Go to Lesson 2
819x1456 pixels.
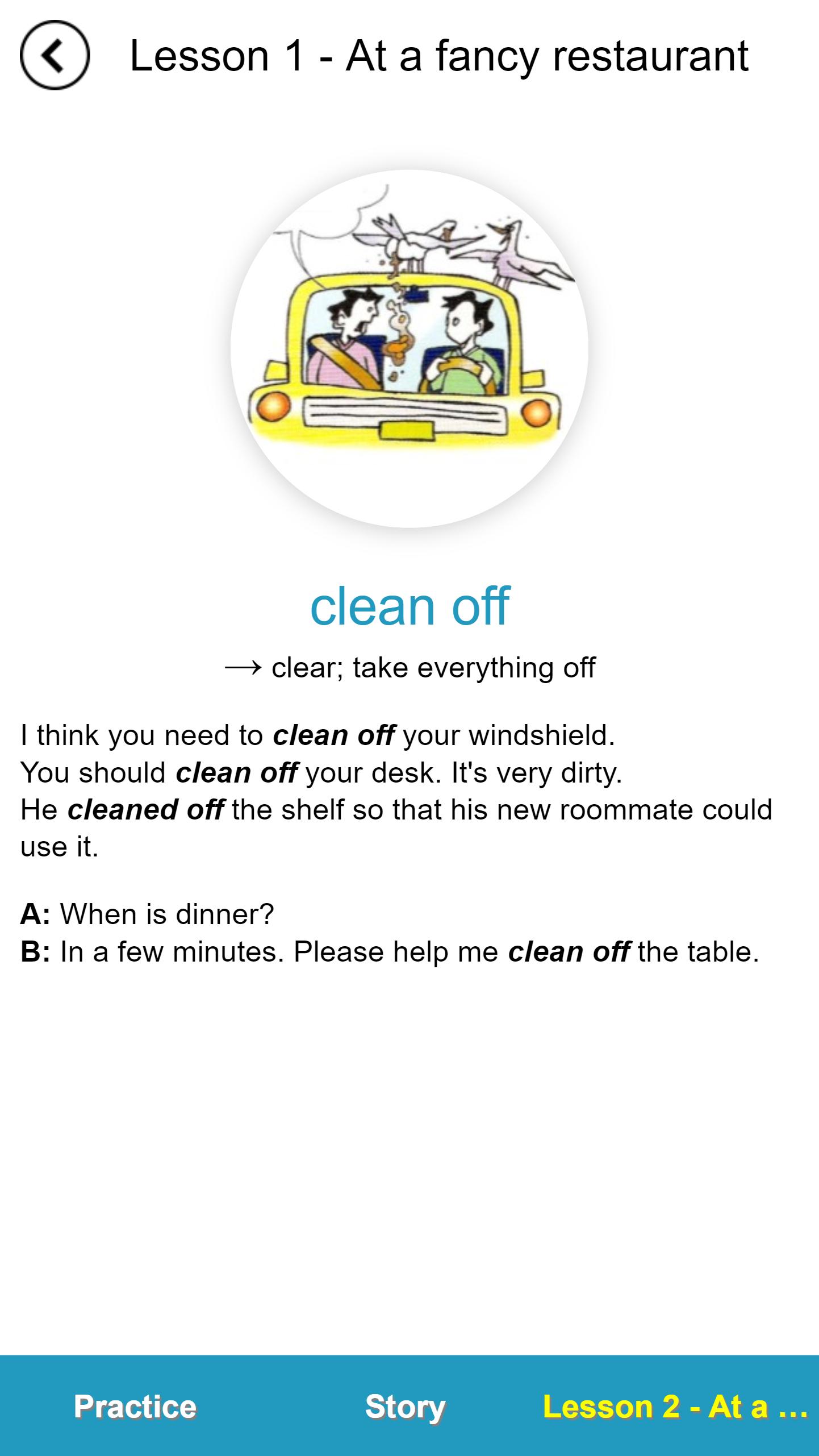point(675,1407)
